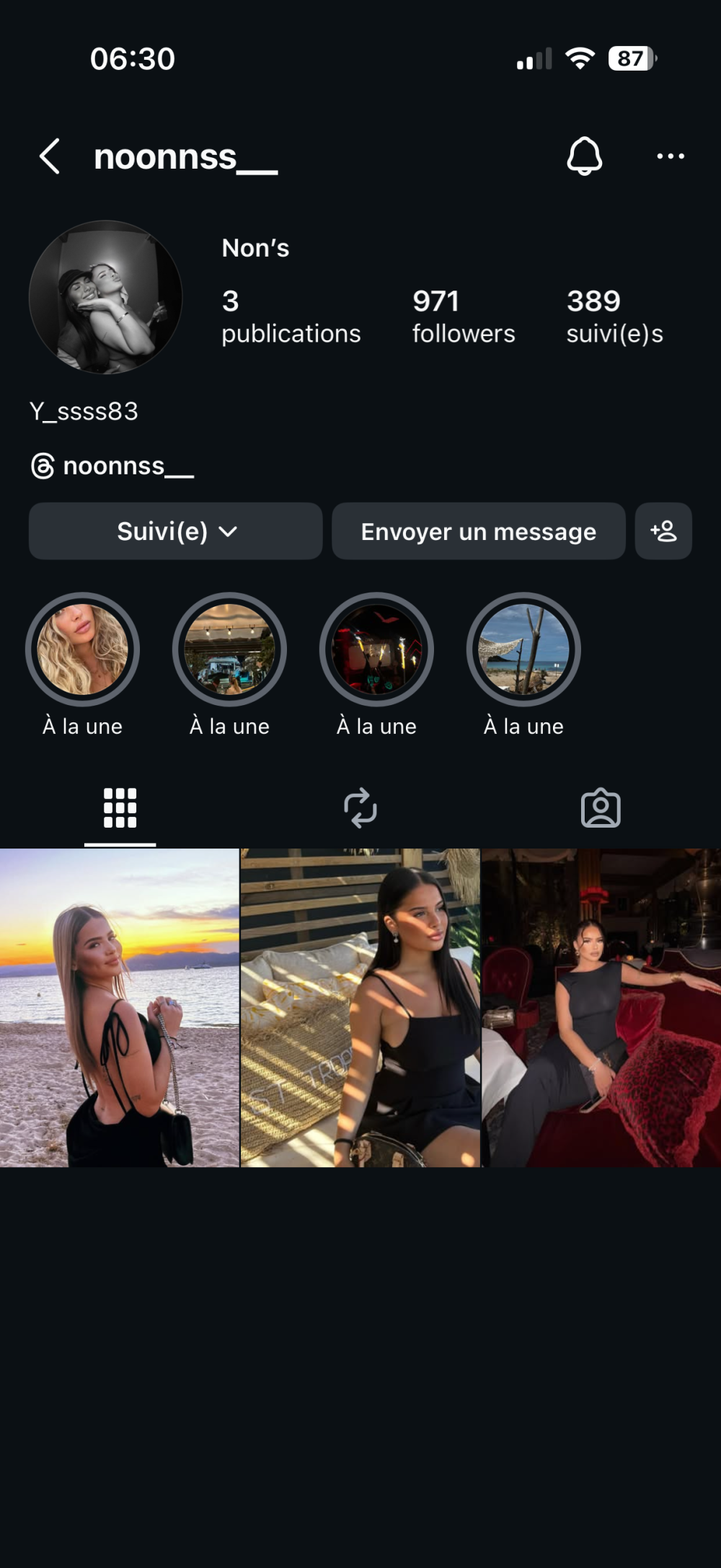Open the highlight with the dark red scene
The width and height of the screenshot is (721, 1568).
[376, 650]
